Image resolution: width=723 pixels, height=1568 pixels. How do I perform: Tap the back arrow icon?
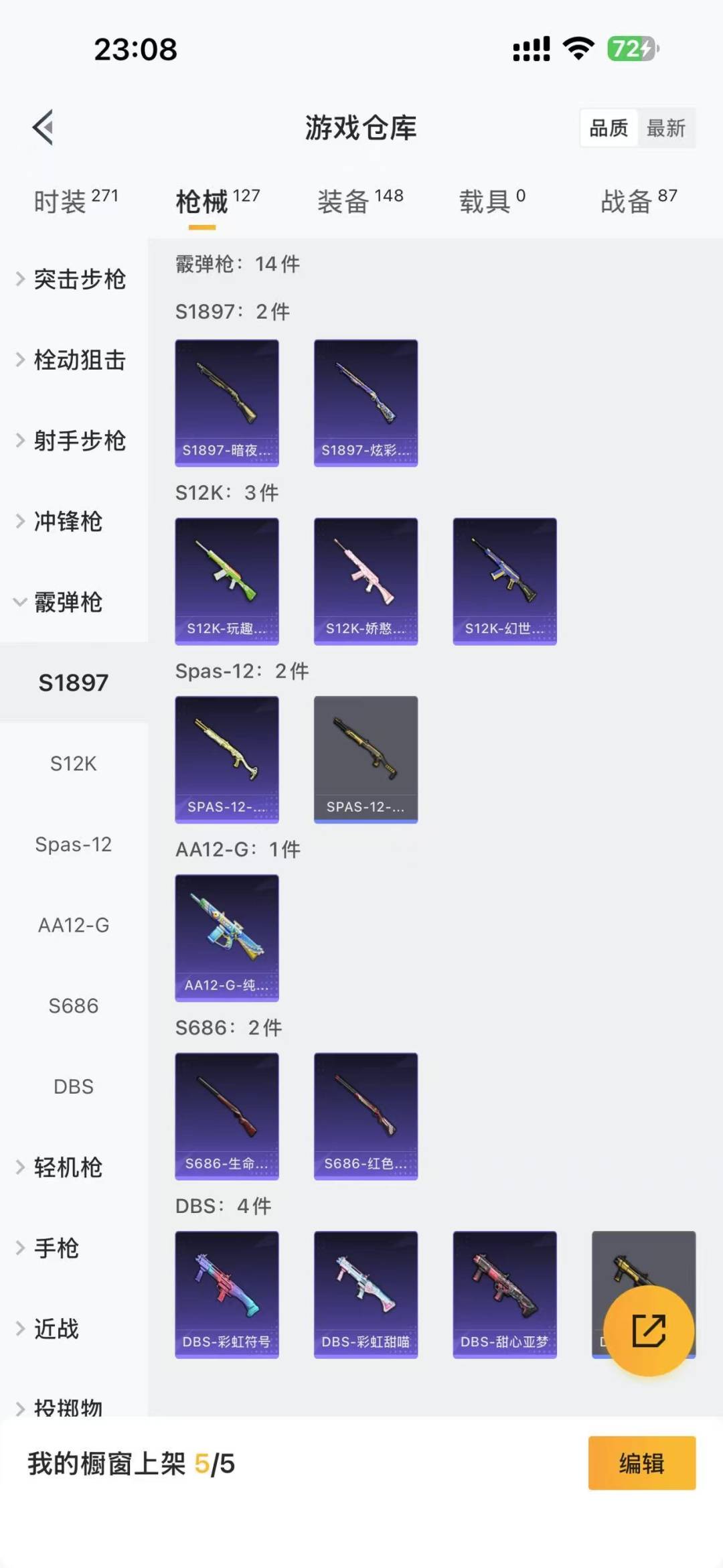[42, 127]
